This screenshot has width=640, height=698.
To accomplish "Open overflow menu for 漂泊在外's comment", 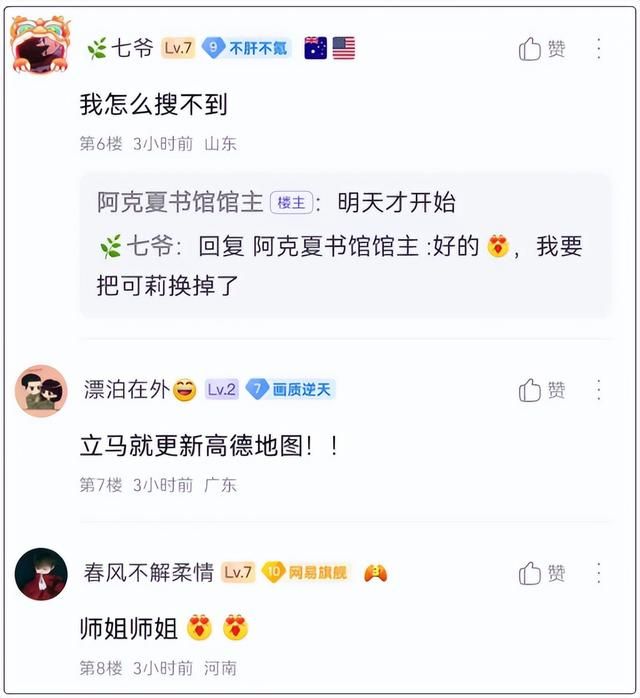I will point(599,390).
